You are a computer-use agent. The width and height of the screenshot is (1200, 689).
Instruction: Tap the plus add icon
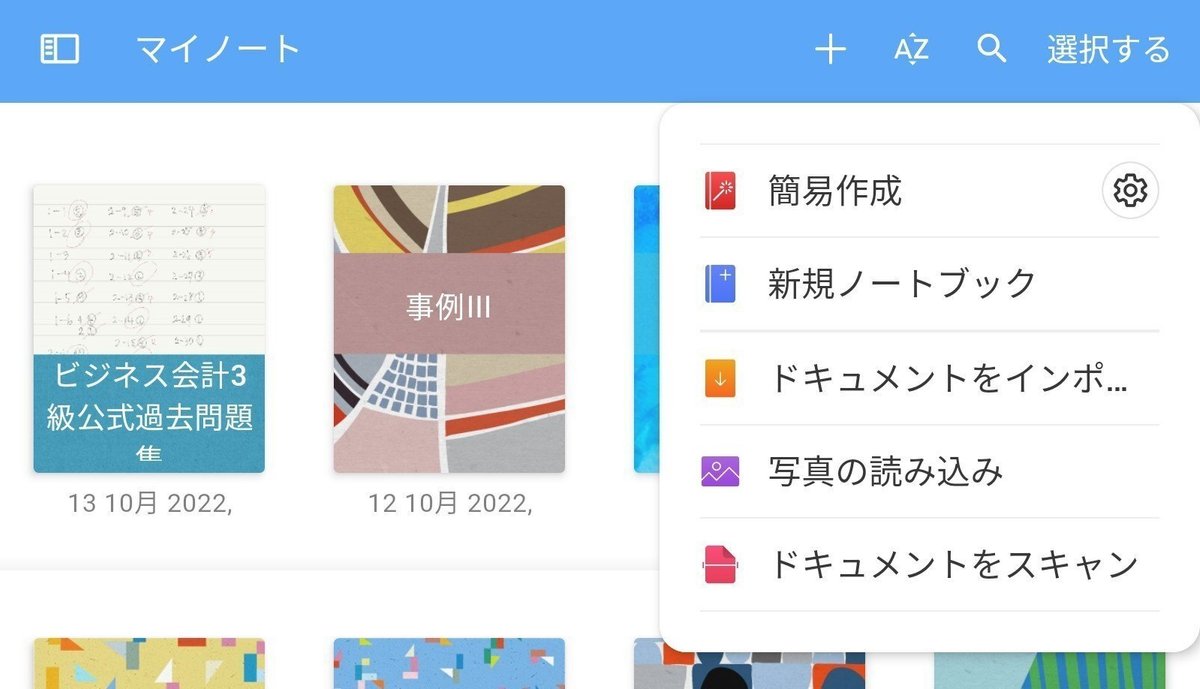tap(830, 49)
